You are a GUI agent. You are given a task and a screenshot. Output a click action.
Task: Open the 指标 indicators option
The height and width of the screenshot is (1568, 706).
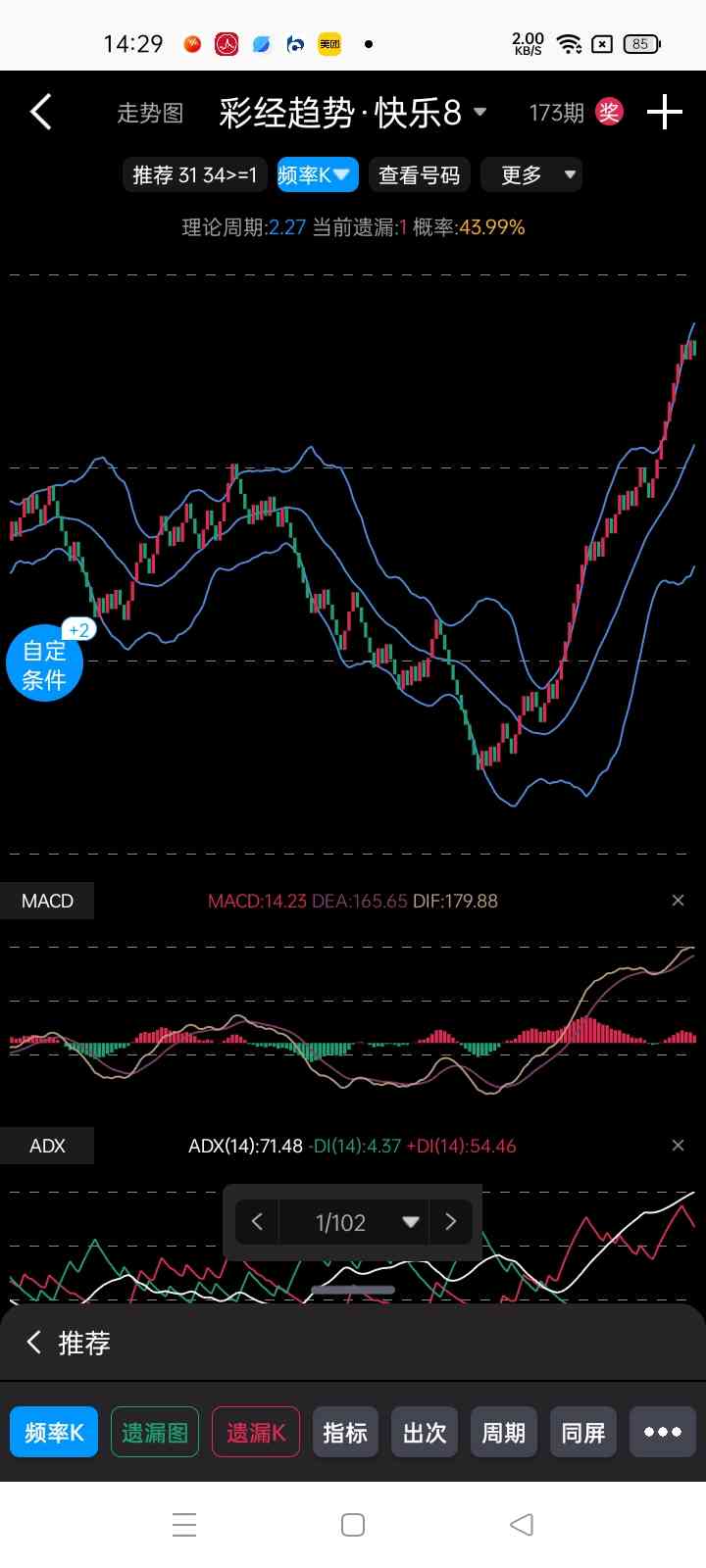coord(345,1432)
